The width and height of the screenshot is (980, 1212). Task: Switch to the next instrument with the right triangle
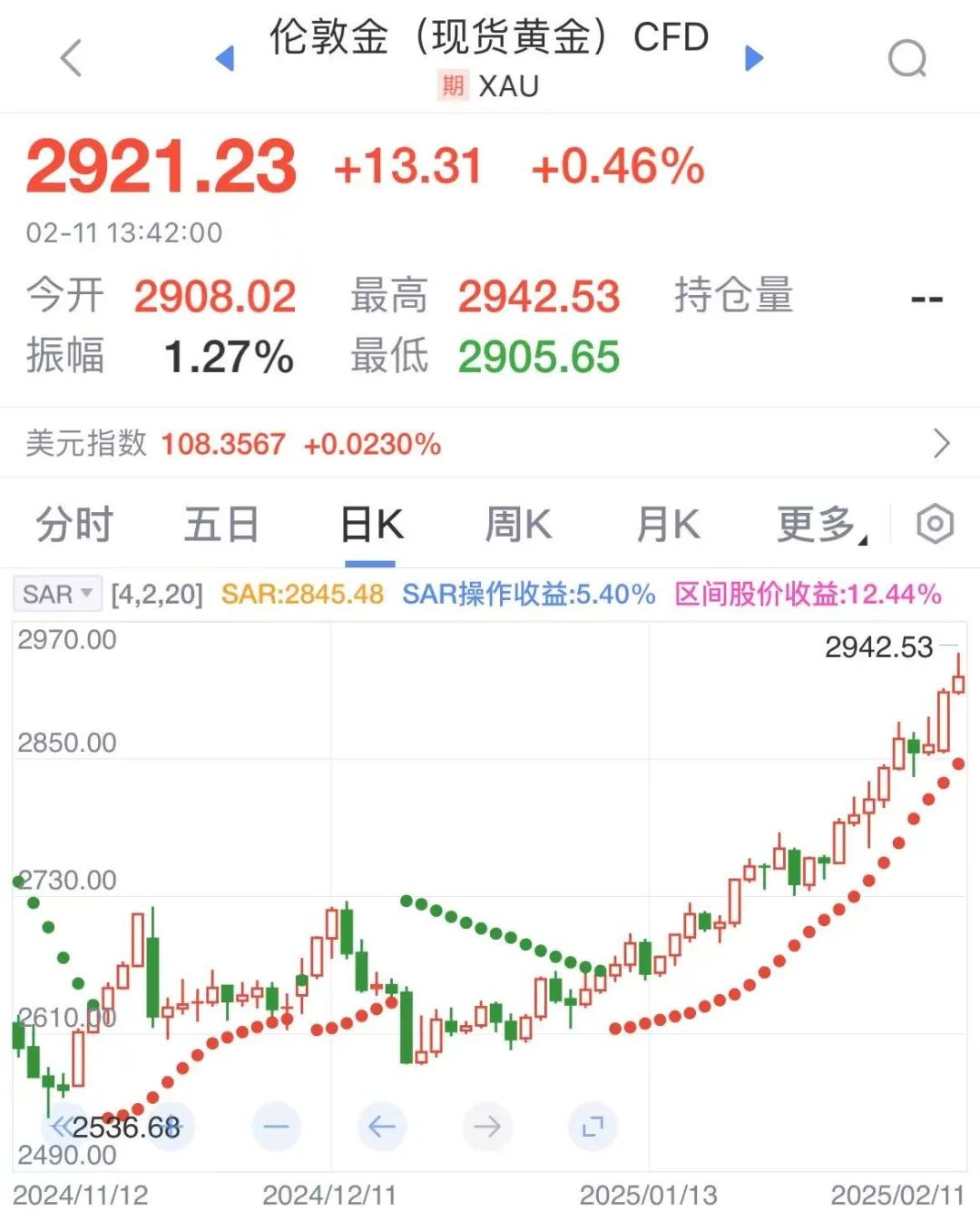point(753,58)
